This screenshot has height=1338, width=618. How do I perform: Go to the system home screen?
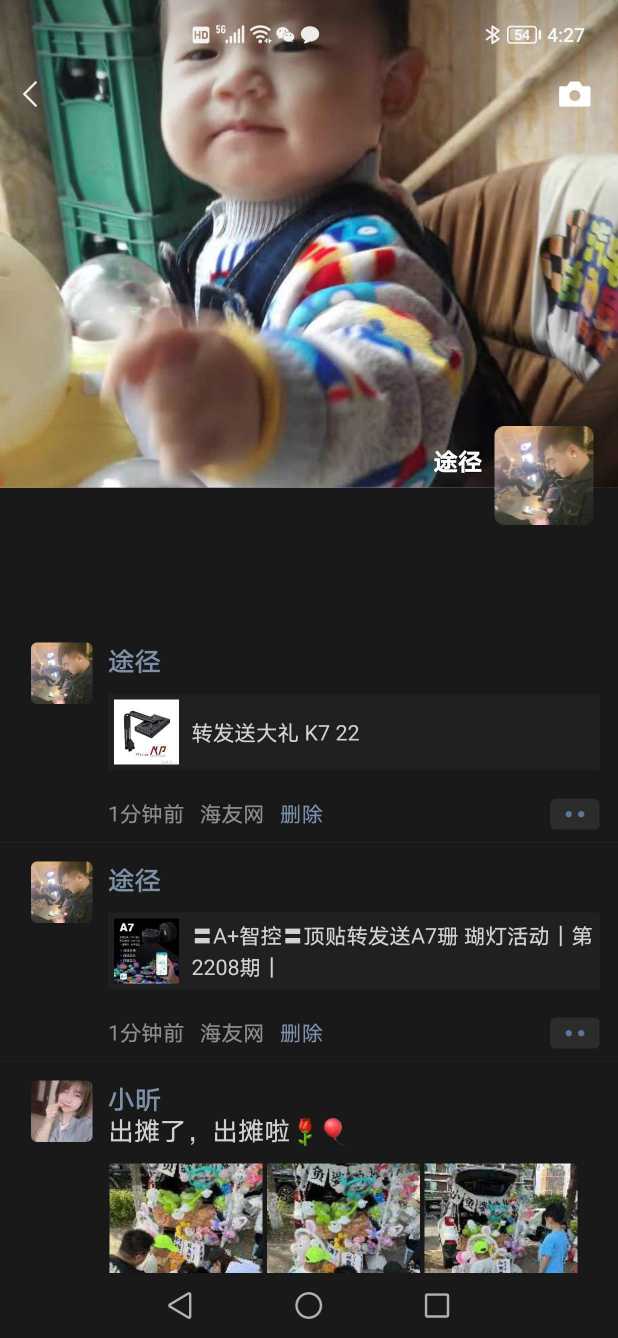(x=309, y=1304)
